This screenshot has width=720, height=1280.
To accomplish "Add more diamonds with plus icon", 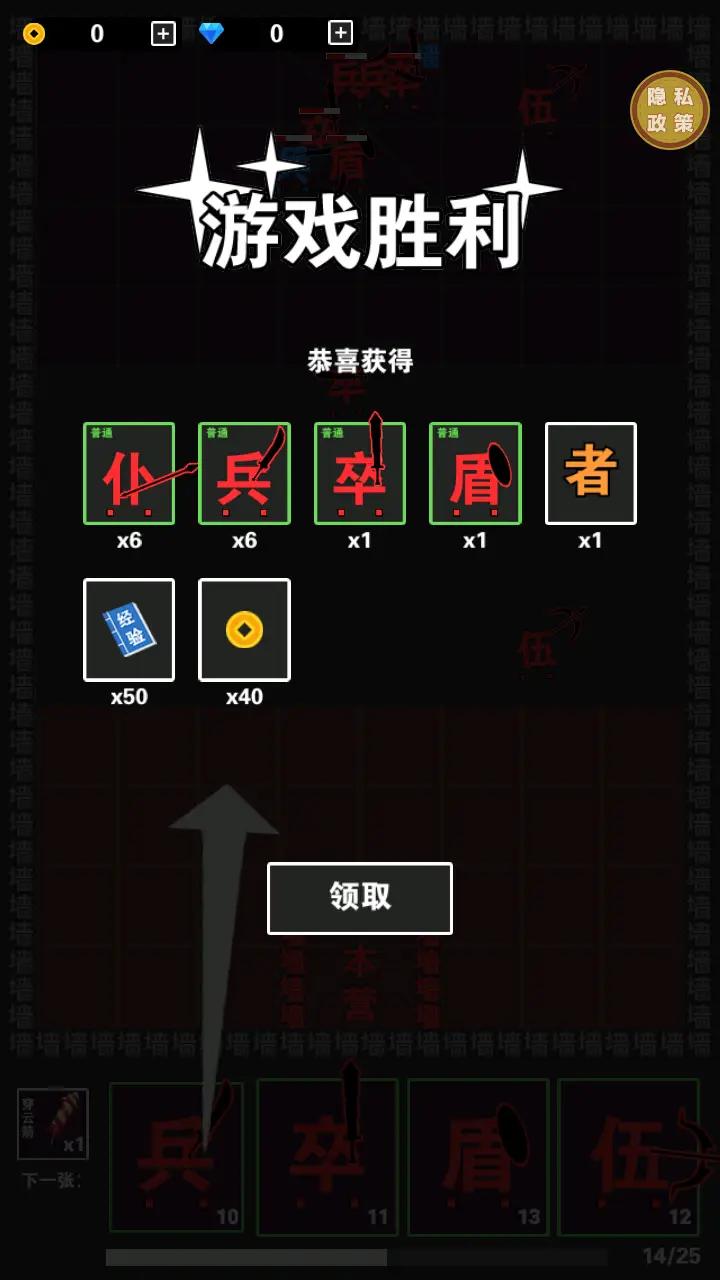I will (x=340, y=34).
